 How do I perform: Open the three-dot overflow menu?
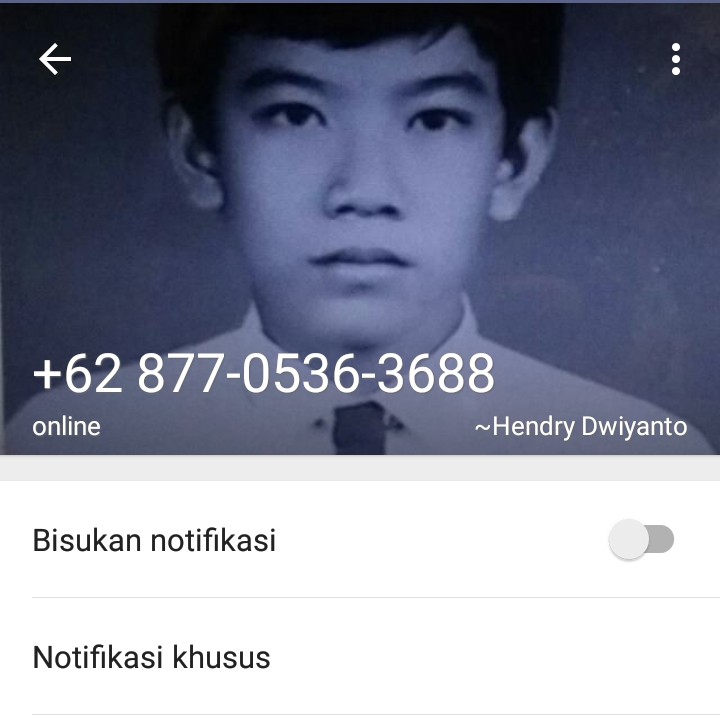(676, 60)
